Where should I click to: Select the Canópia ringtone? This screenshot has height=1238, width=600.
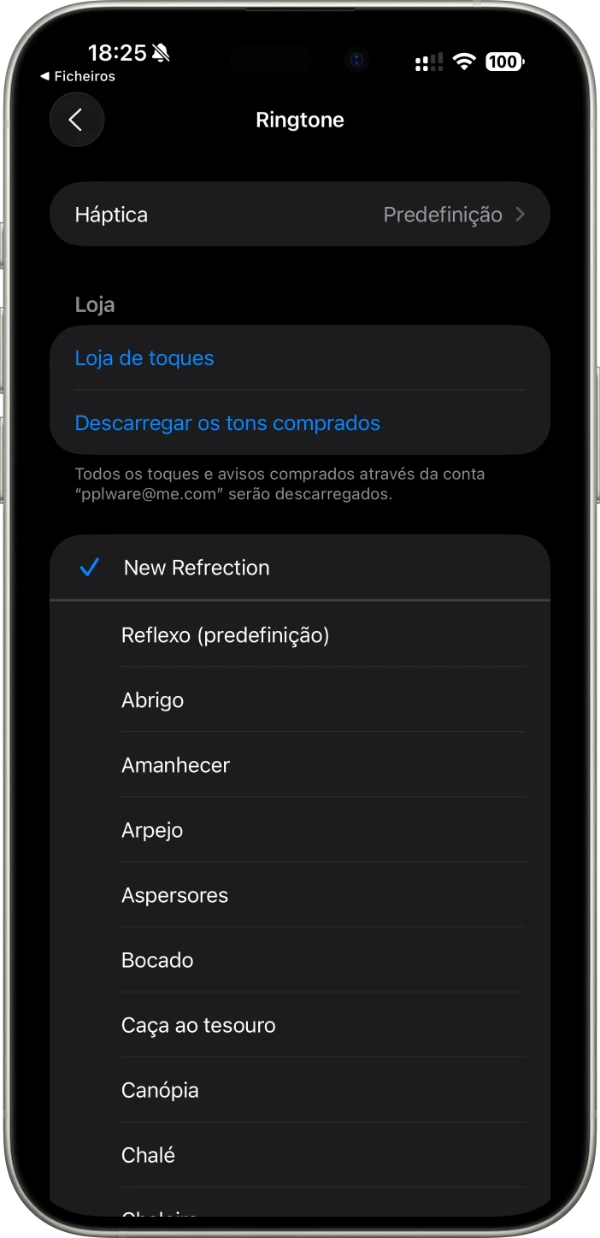click(x=160, y=1090)
